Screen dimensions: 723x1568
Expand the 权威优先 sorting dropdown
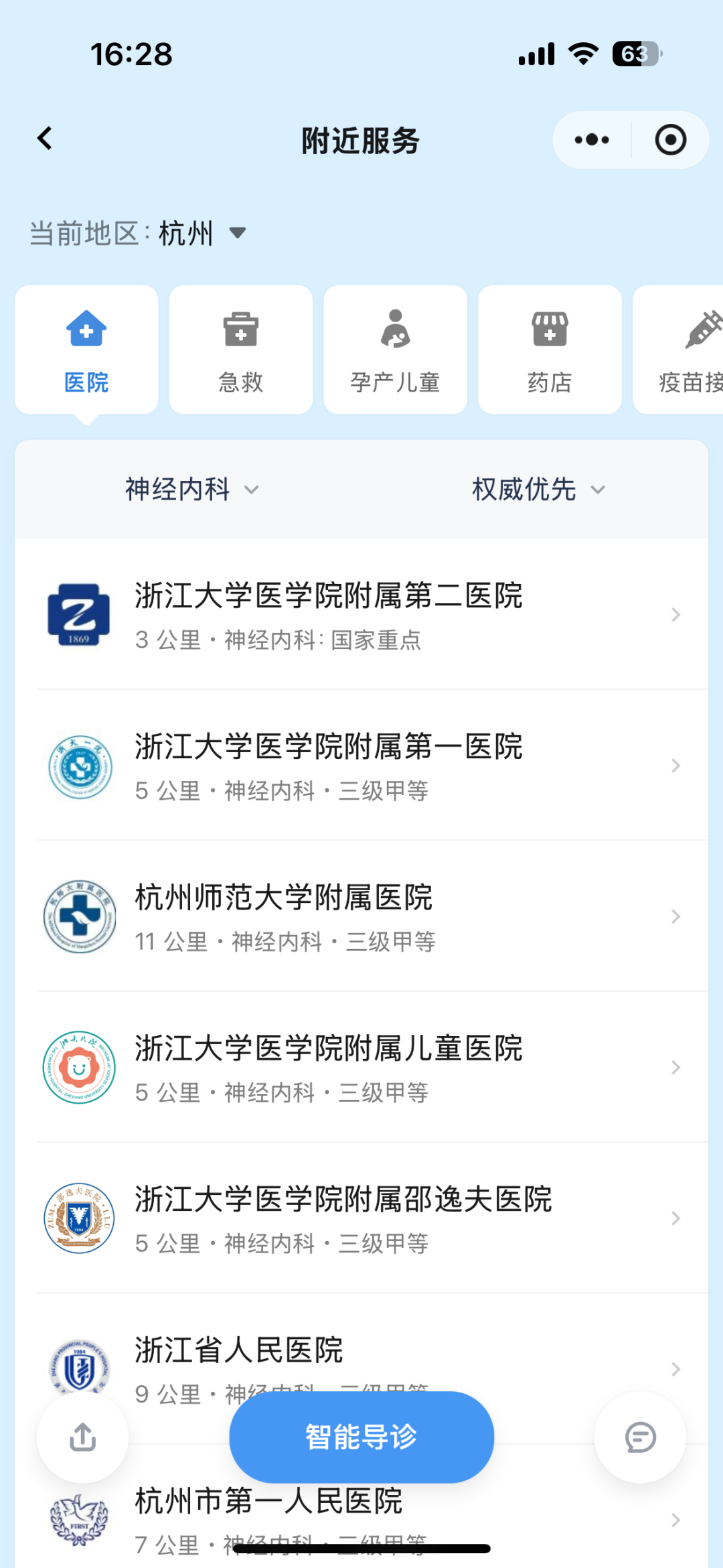(538, 490)
